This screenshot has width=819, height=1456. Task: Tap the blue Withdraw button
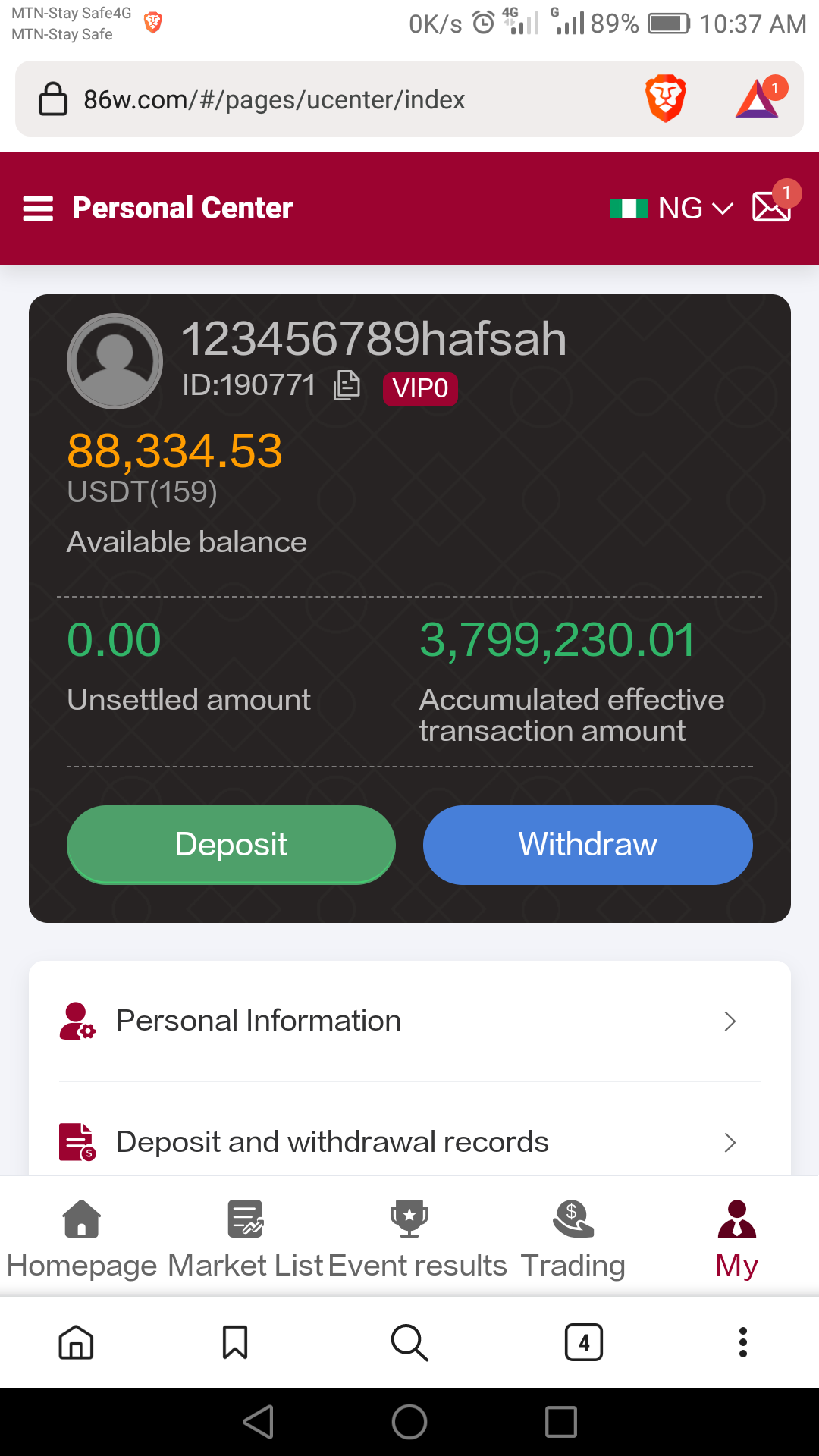point(588,844)
